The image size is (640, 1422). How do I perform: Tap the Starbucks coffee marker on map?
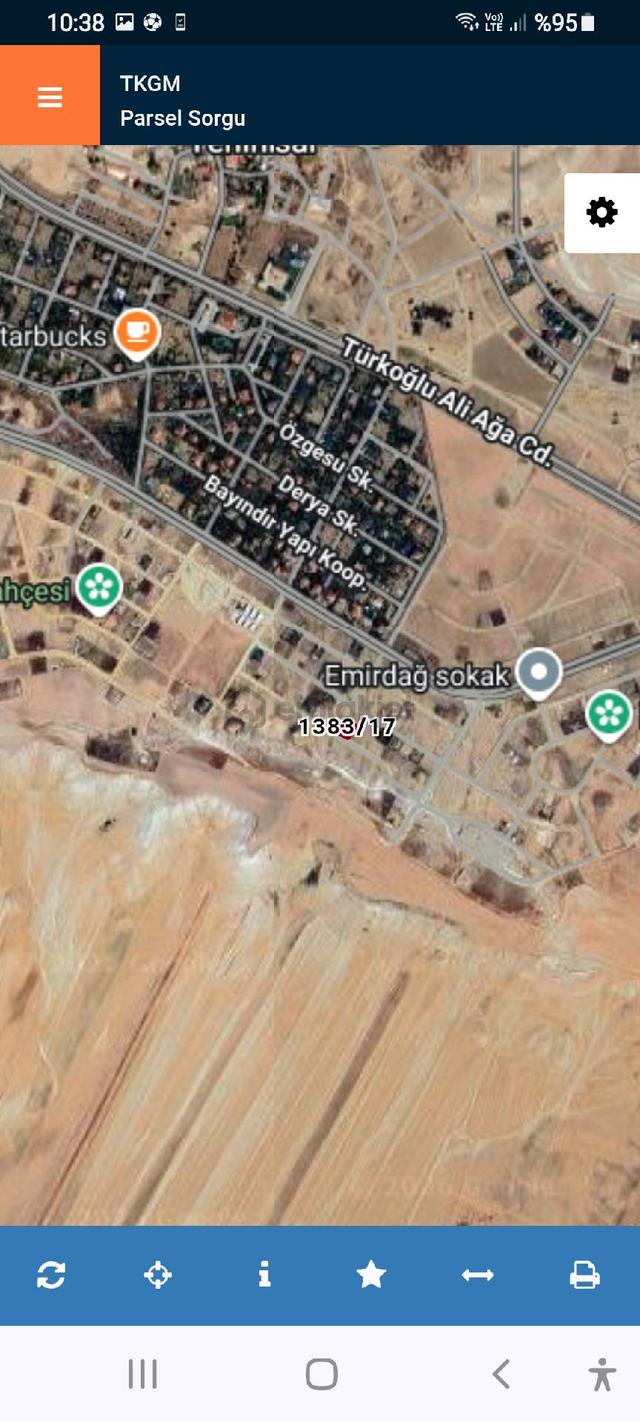pos(137,335)
